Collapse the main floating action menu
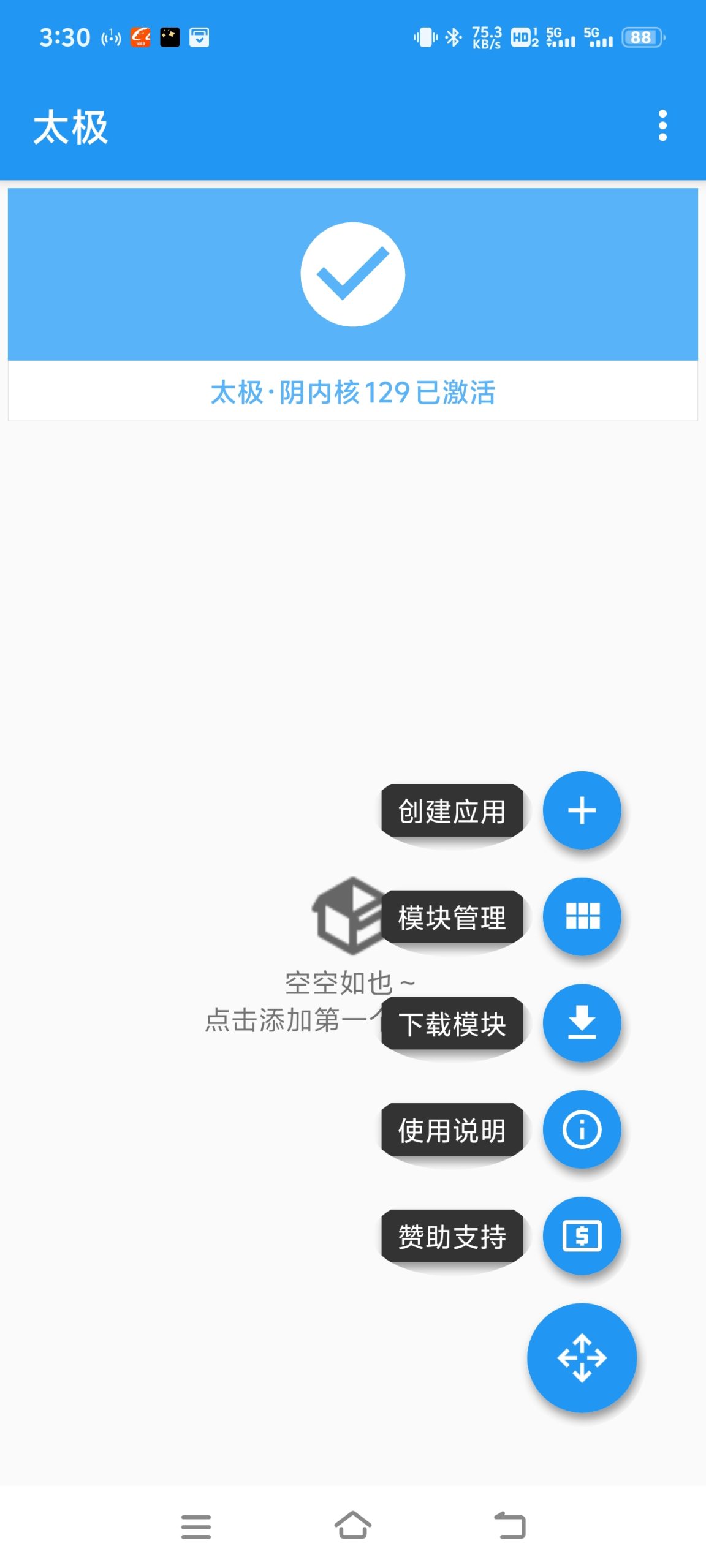 [582, 1357]
